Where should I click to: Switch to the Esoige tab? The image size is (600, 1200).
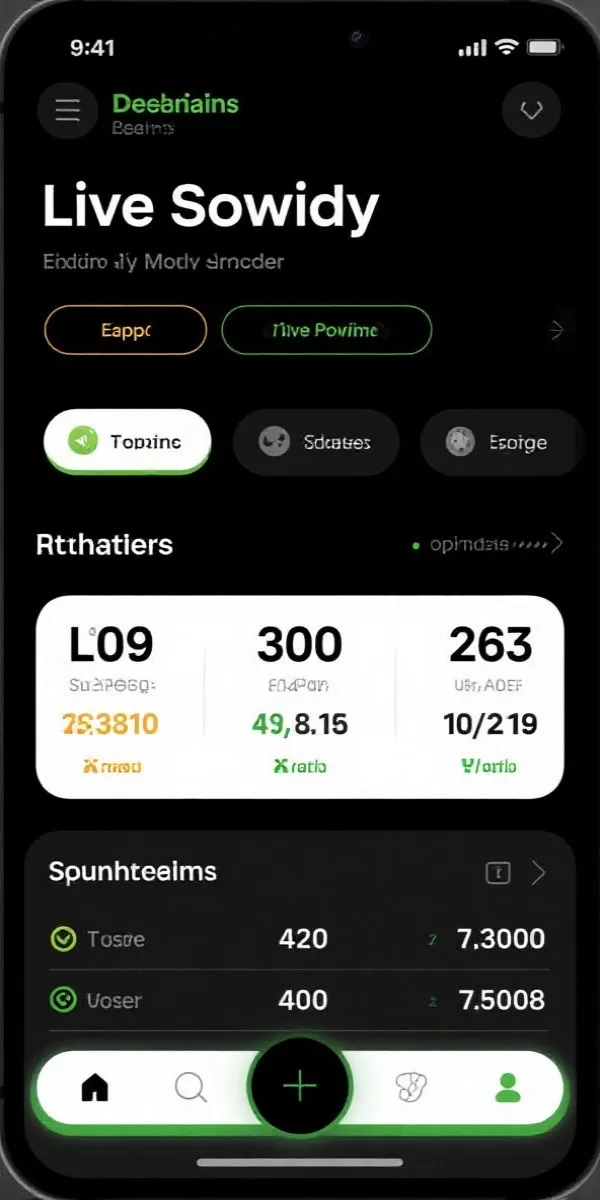[500, 441]
